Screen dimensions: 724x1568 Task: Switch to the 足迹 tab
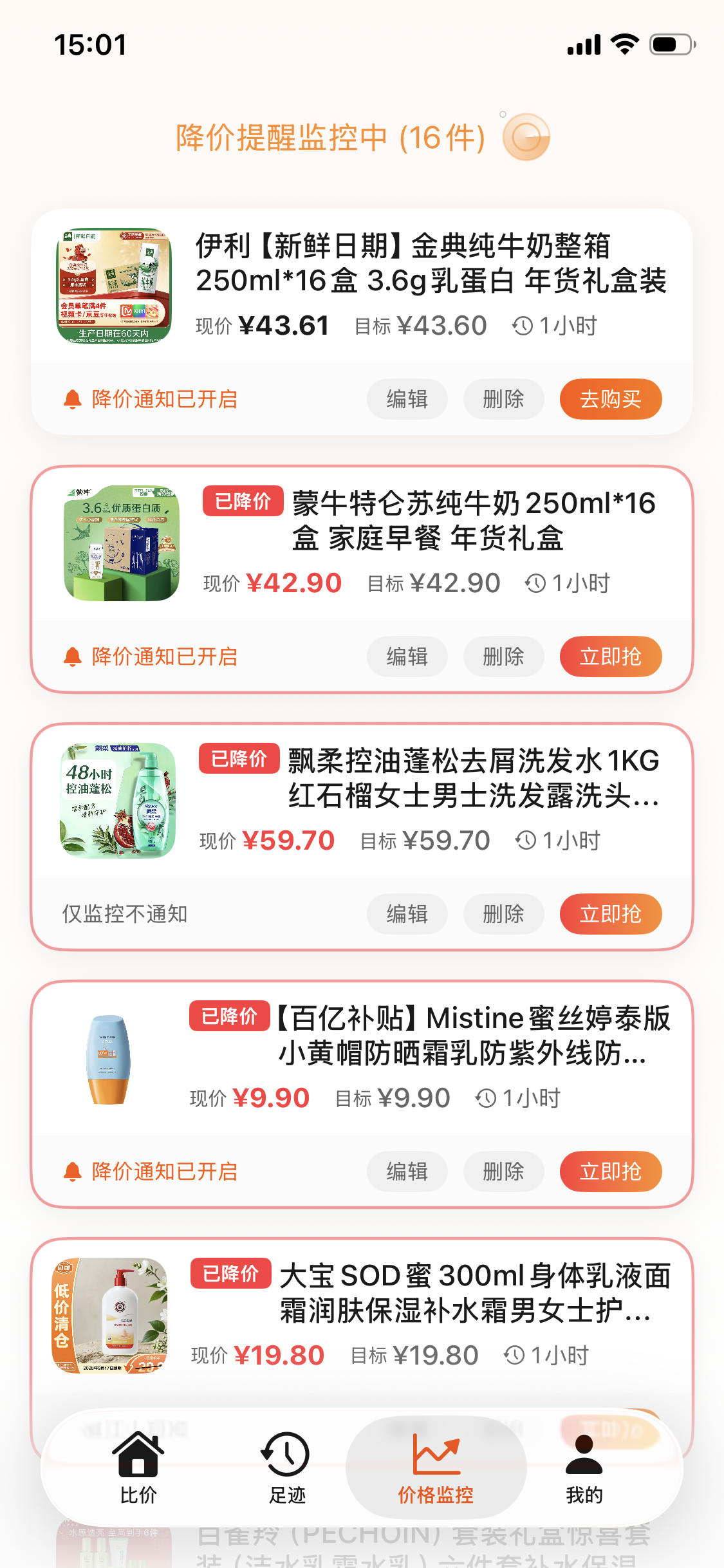(286, 1470)
